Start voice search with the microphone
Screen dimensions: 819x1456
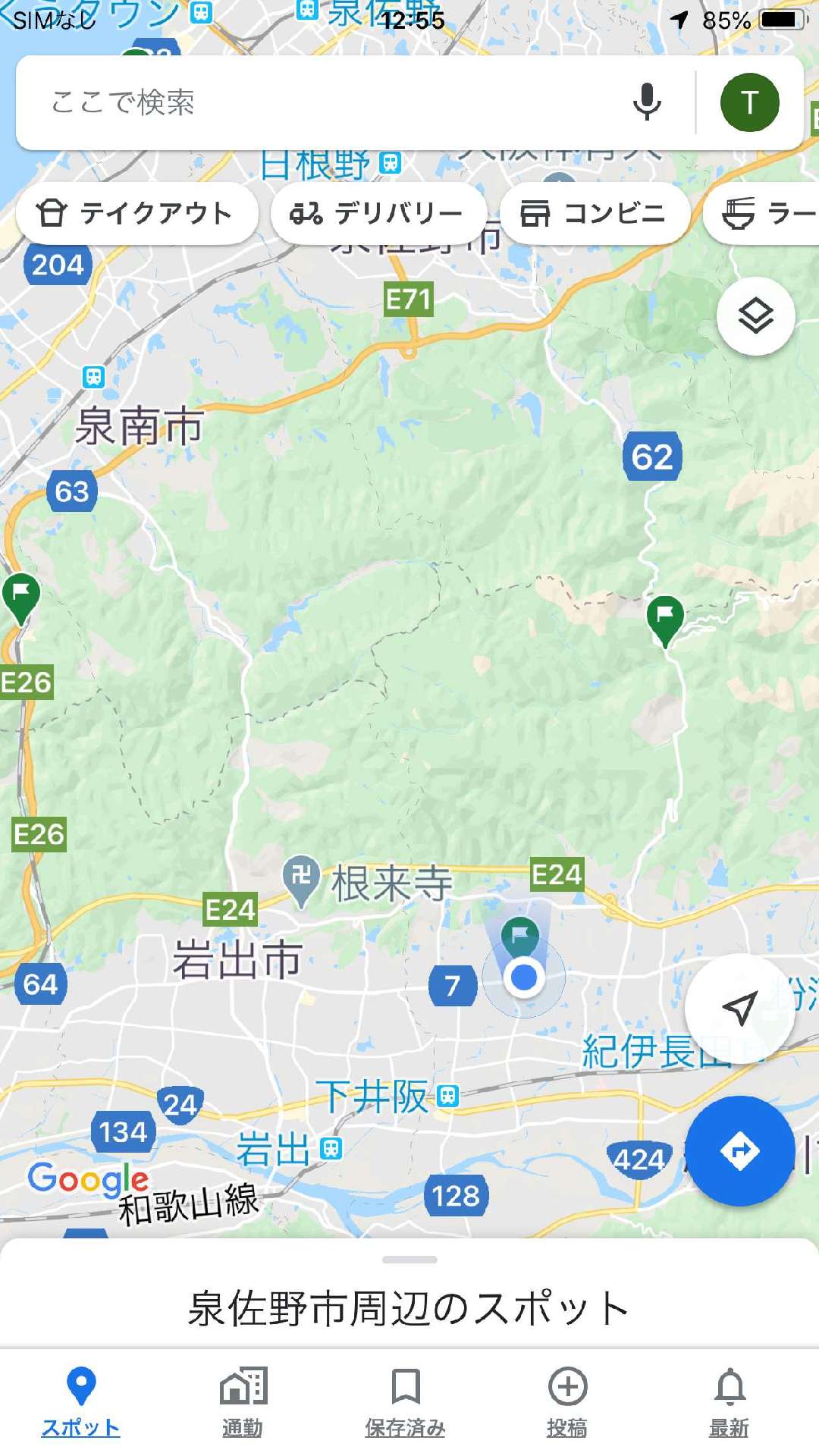click(x=647, y=102)
